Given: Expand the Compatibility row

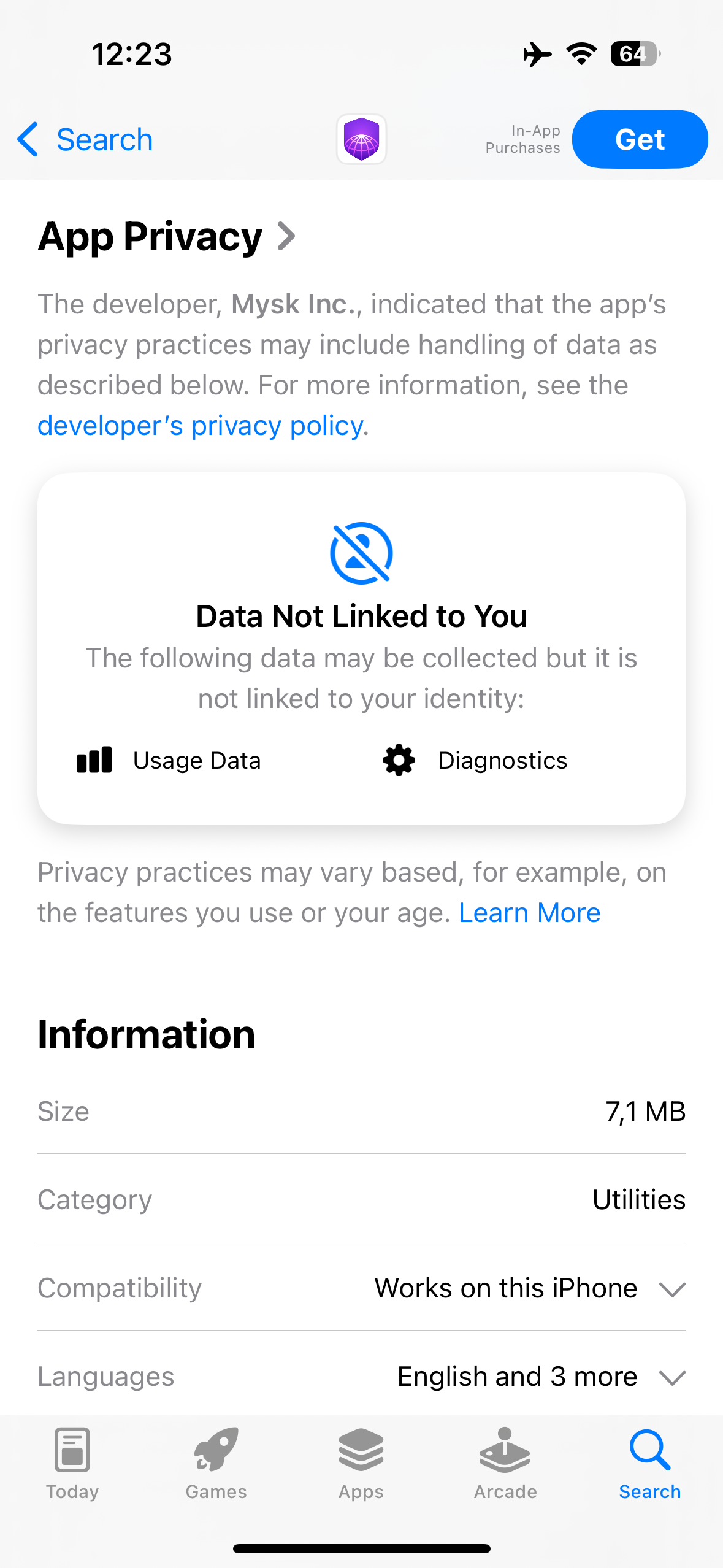Looking at the screenshot, I should coord(361,1288).
